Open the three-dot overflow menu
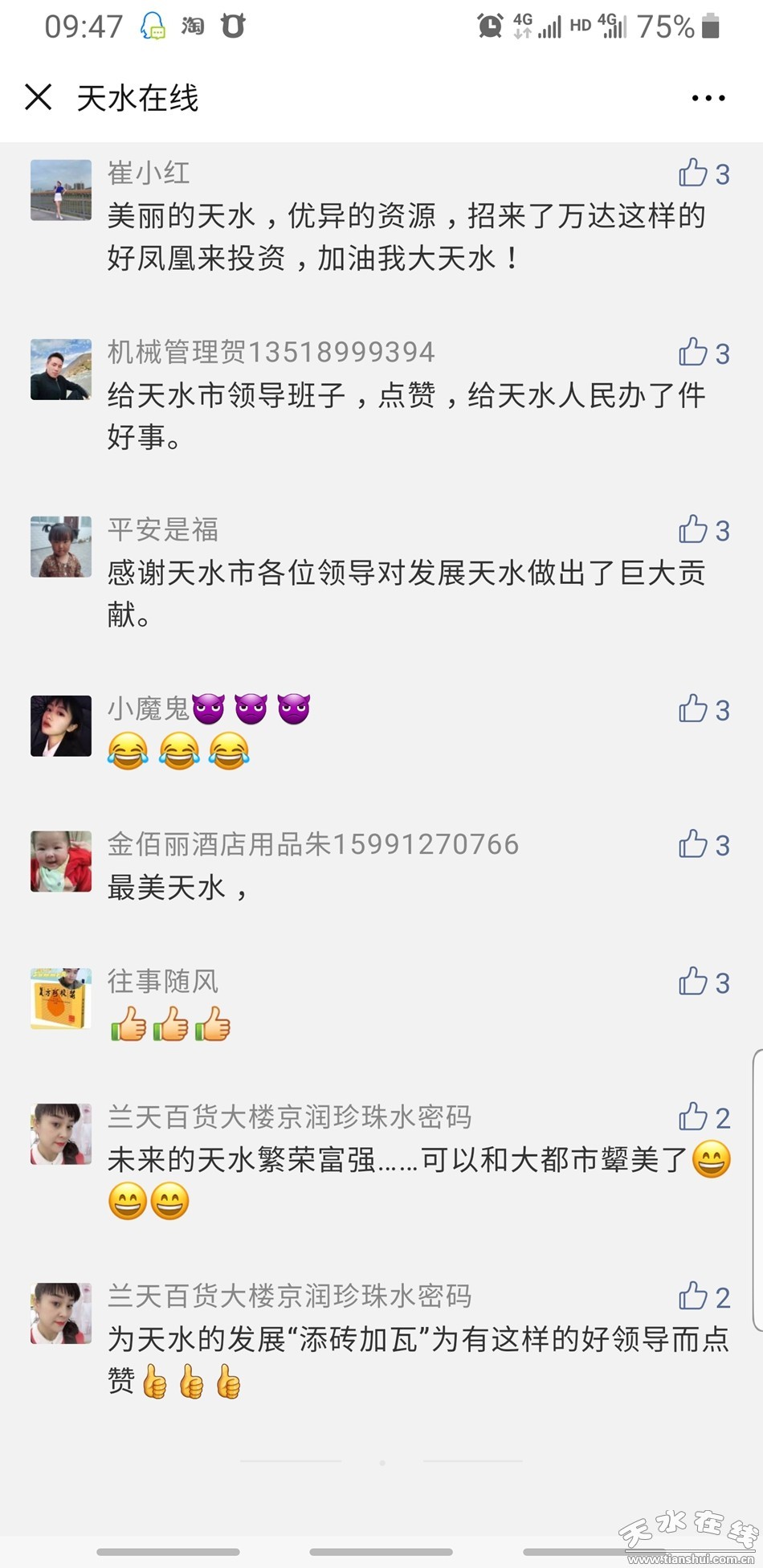The width and height of the screenshot is (763, 1568). point(708,98)
